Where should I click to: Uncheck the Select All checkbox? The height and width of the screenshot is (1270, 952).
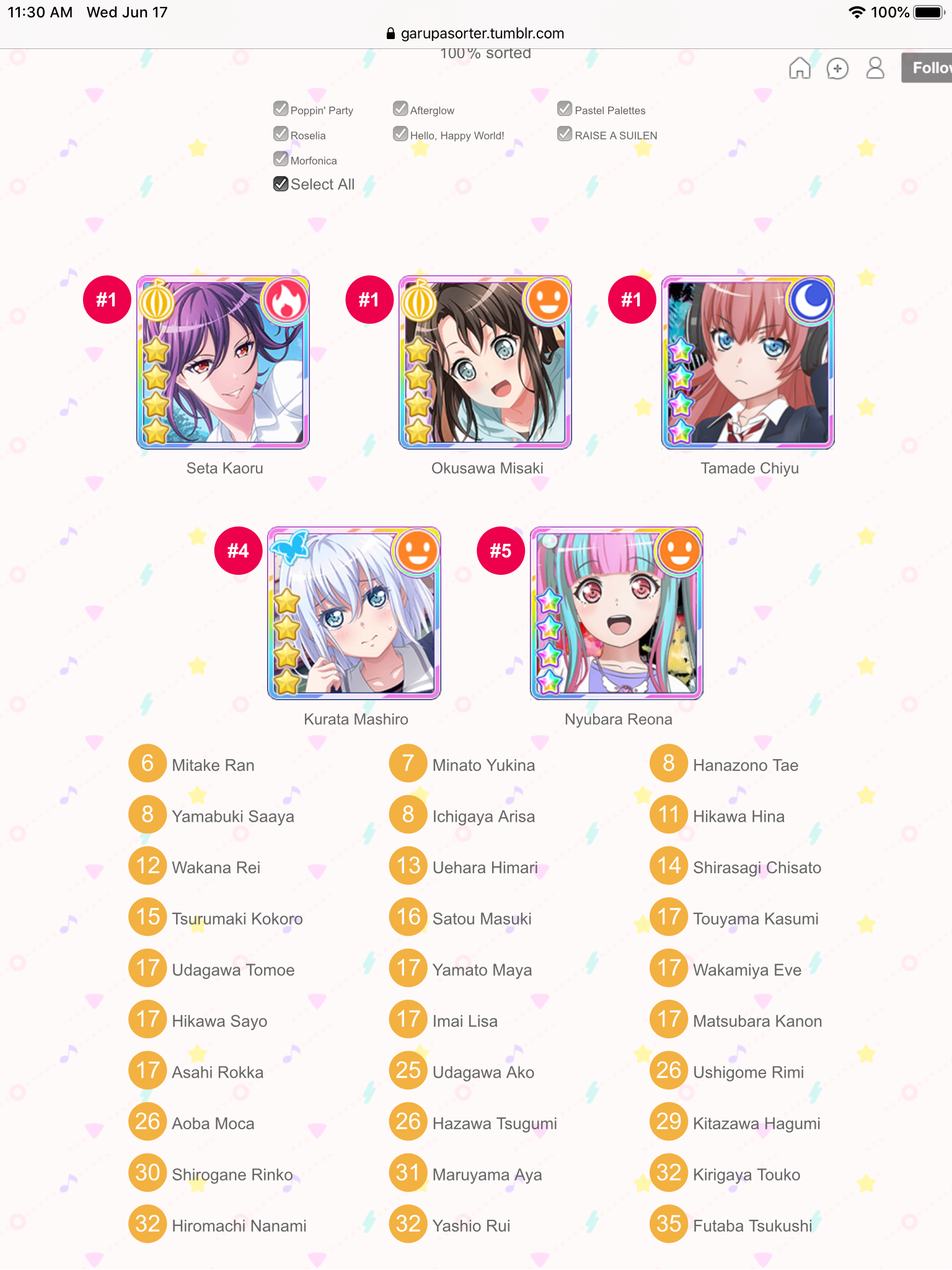tap(281, 184)
